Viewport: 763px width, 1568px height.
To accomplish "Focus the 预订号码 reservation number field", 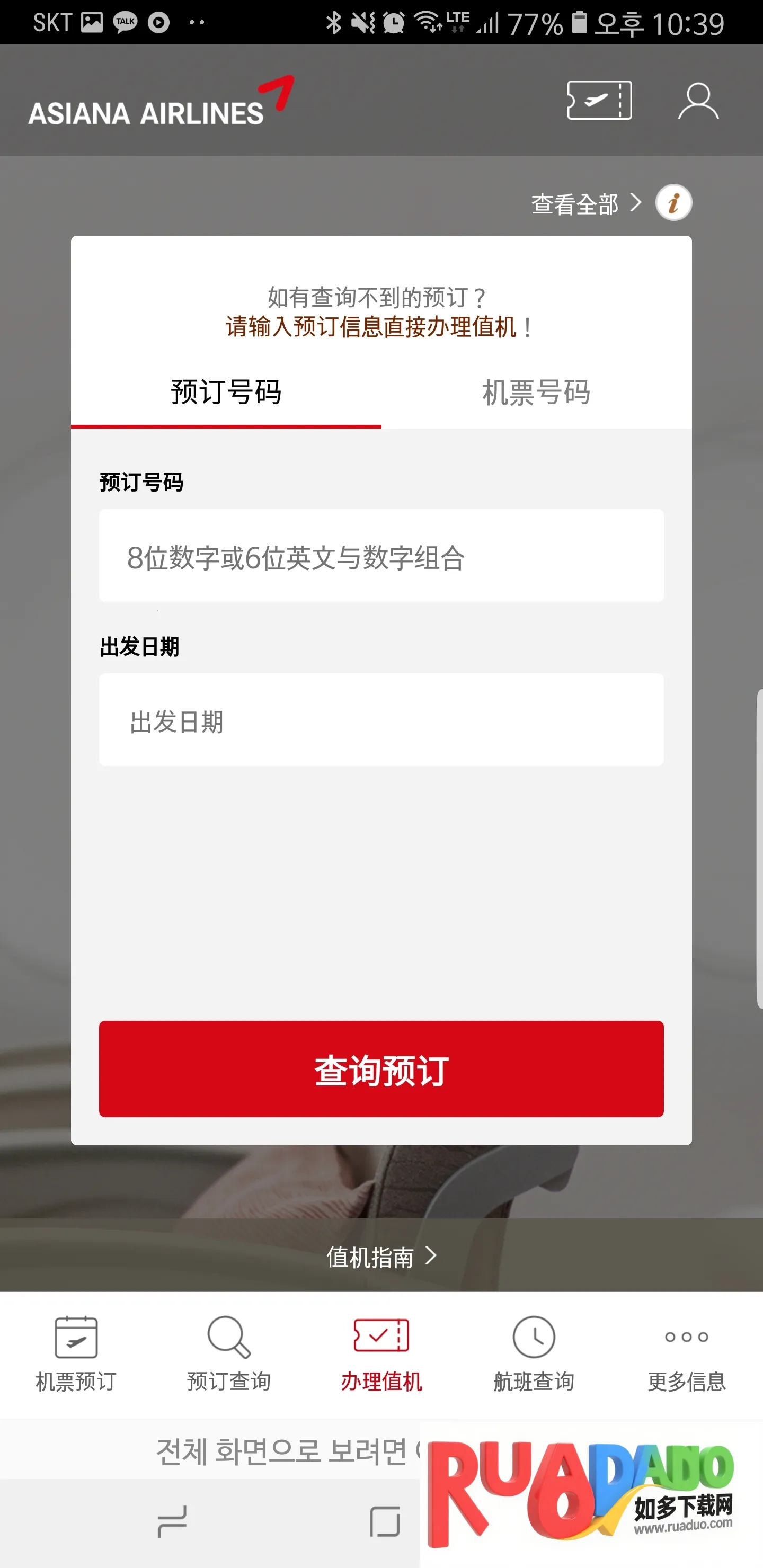I will (x=381, y=556).
